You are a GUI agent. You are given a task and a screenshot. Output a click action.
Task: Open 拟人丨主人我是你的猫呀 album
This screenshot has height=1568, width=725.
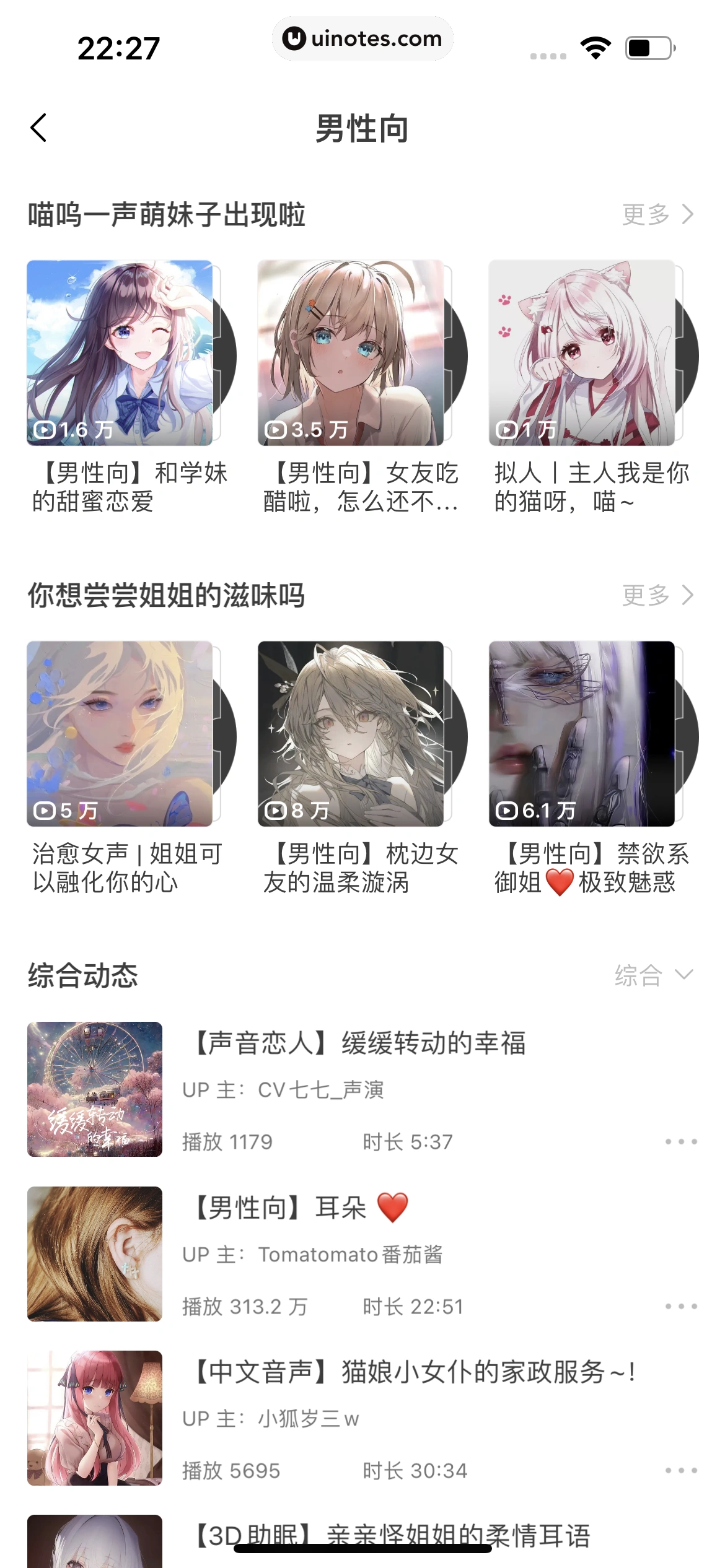pyautogui.click(x=582, y=353)
